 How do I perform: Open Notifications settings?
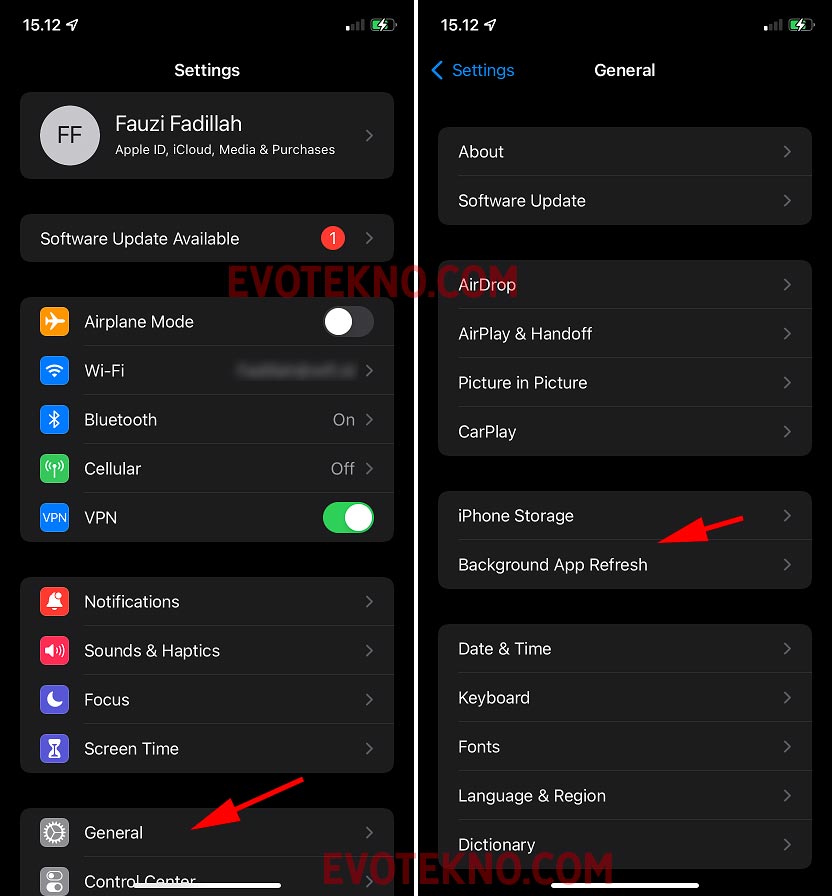click(x=207, y=601)
